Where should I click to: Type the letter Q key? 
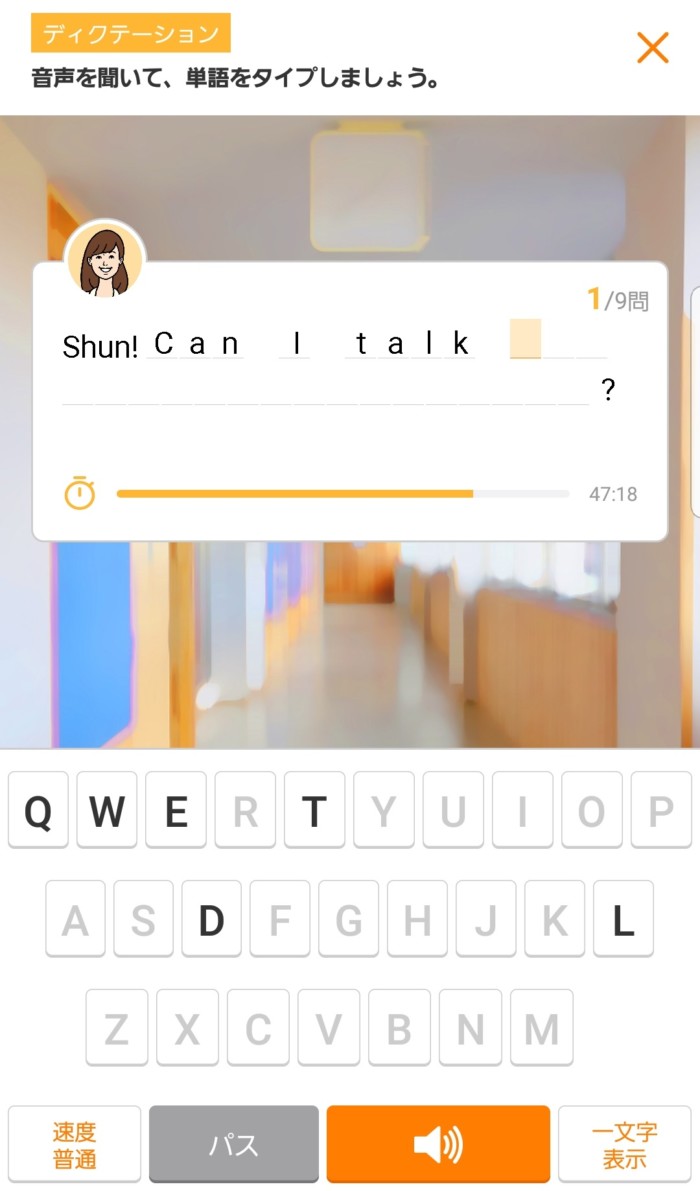[38, 811]
